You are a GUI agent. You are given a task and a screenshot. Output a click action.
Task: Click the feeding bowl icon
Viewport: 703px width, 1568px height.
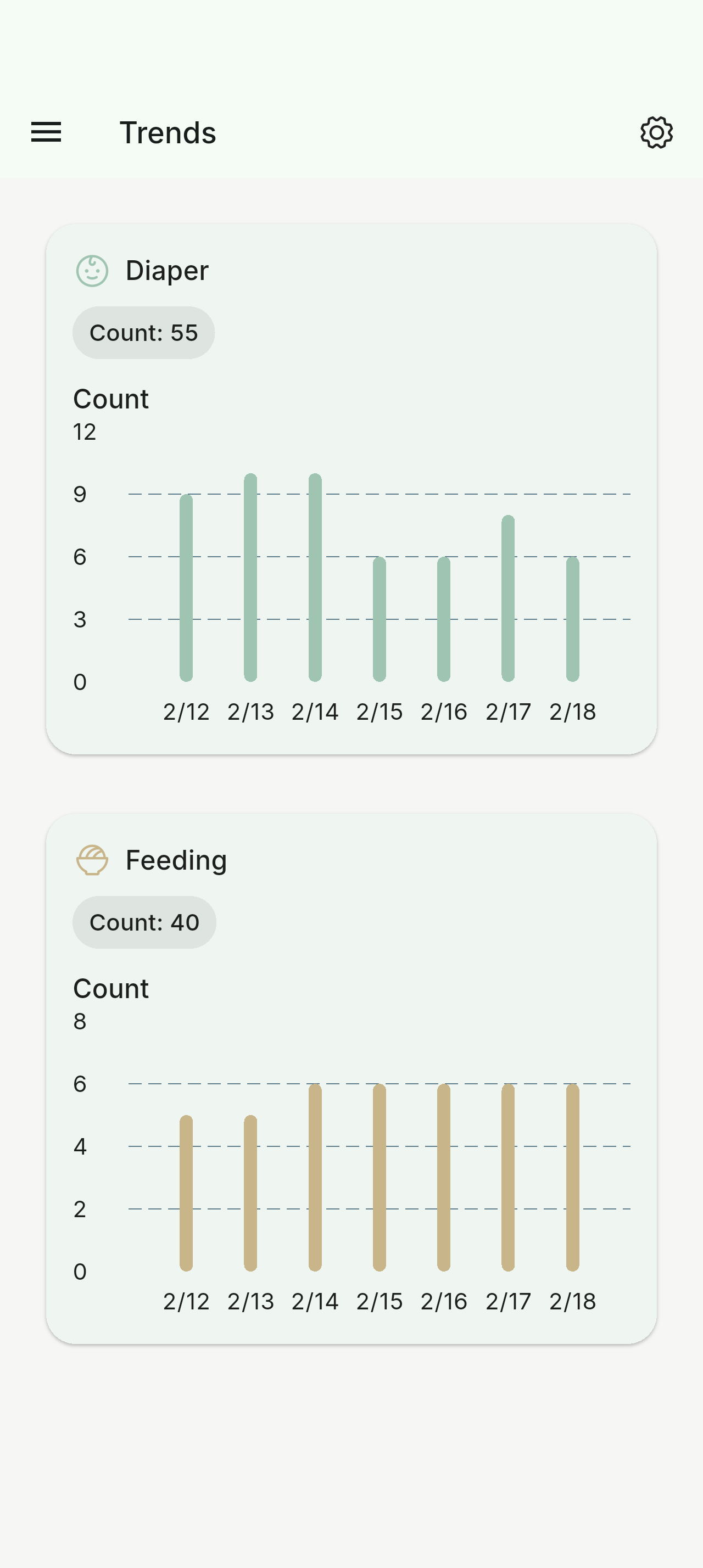(x=92, y=860)
